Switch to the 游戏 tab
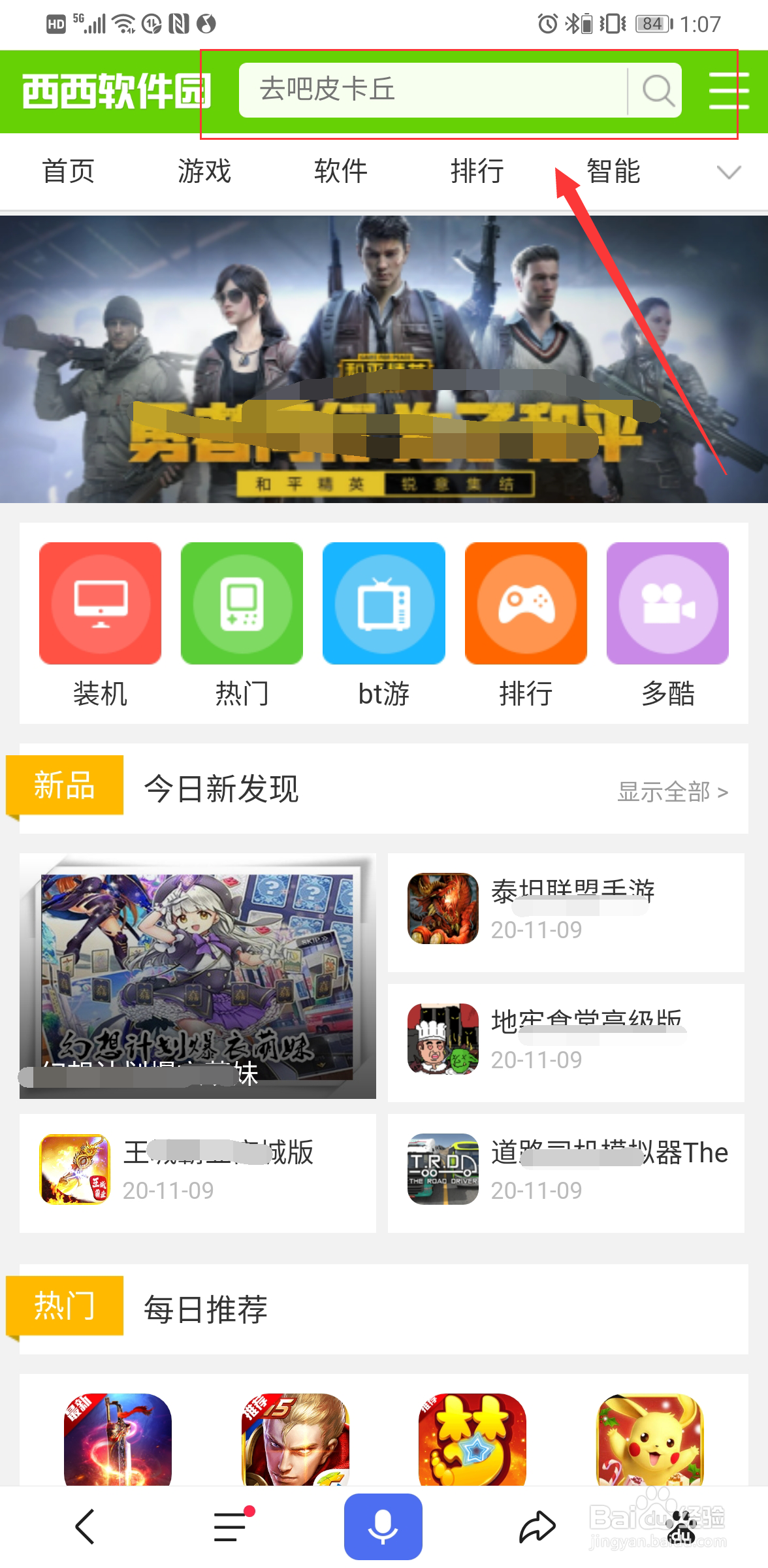 click(203, 172)
